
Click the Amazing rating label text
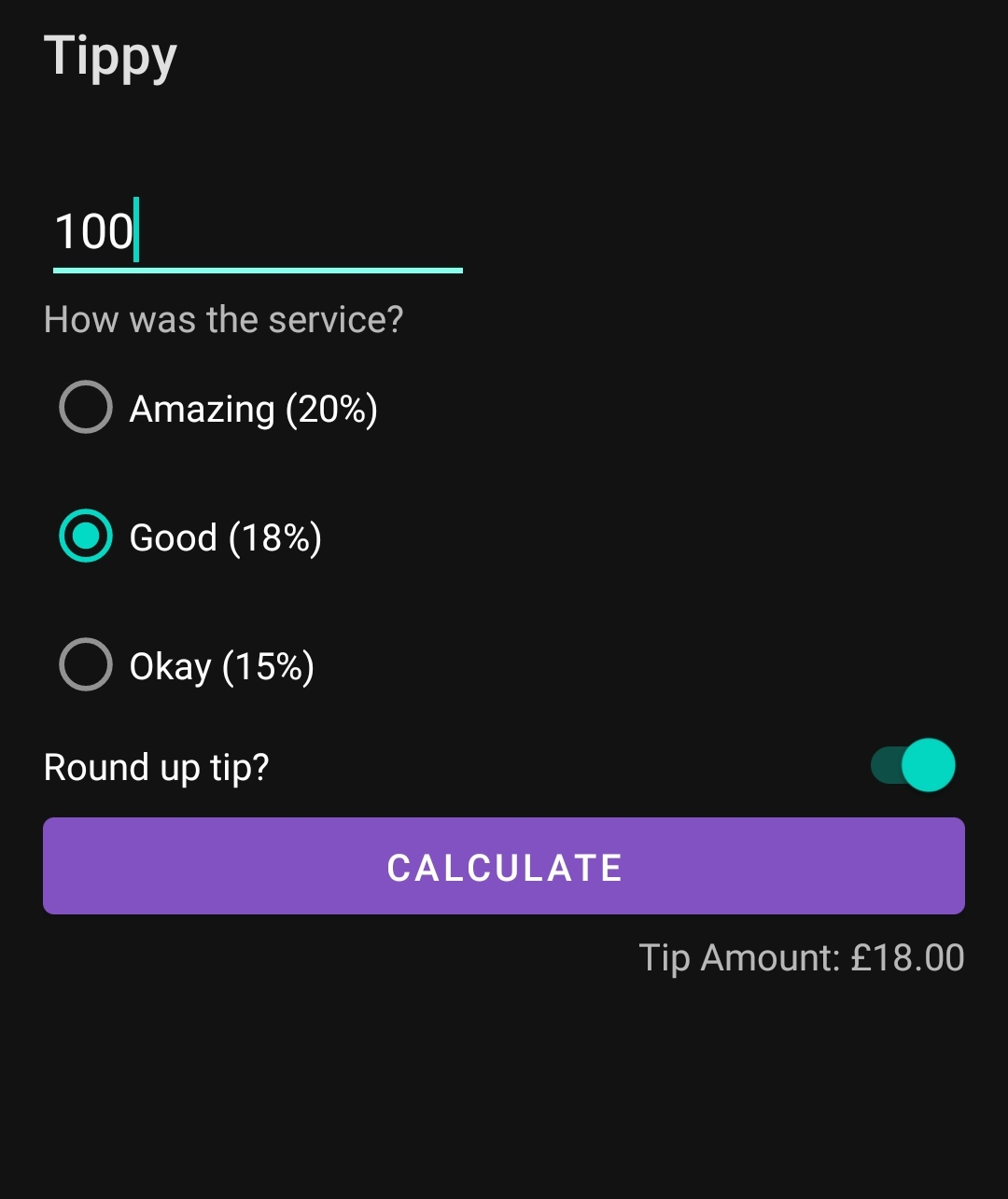(x=254, y=408)
